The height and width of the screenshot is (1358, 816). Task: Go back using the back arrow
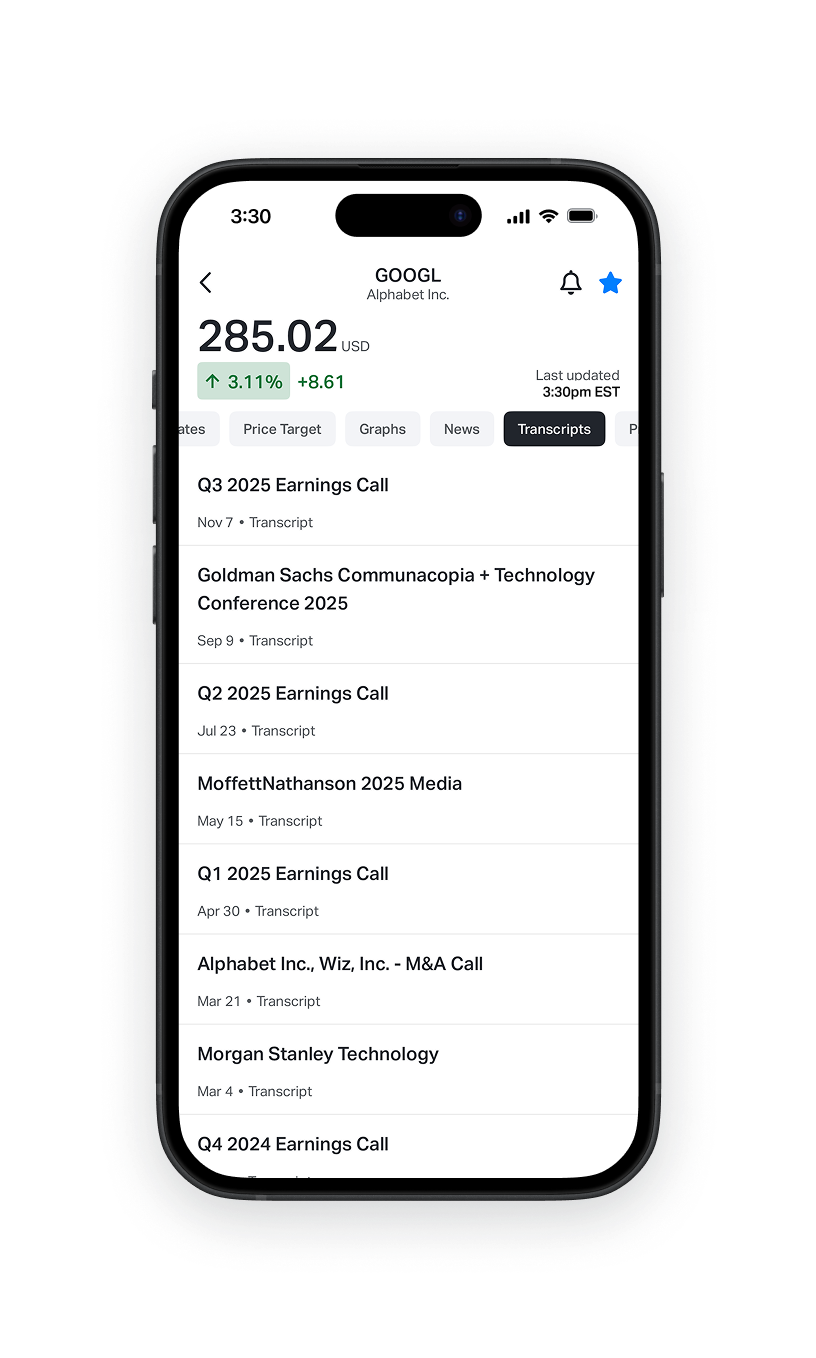coord(206,283)
